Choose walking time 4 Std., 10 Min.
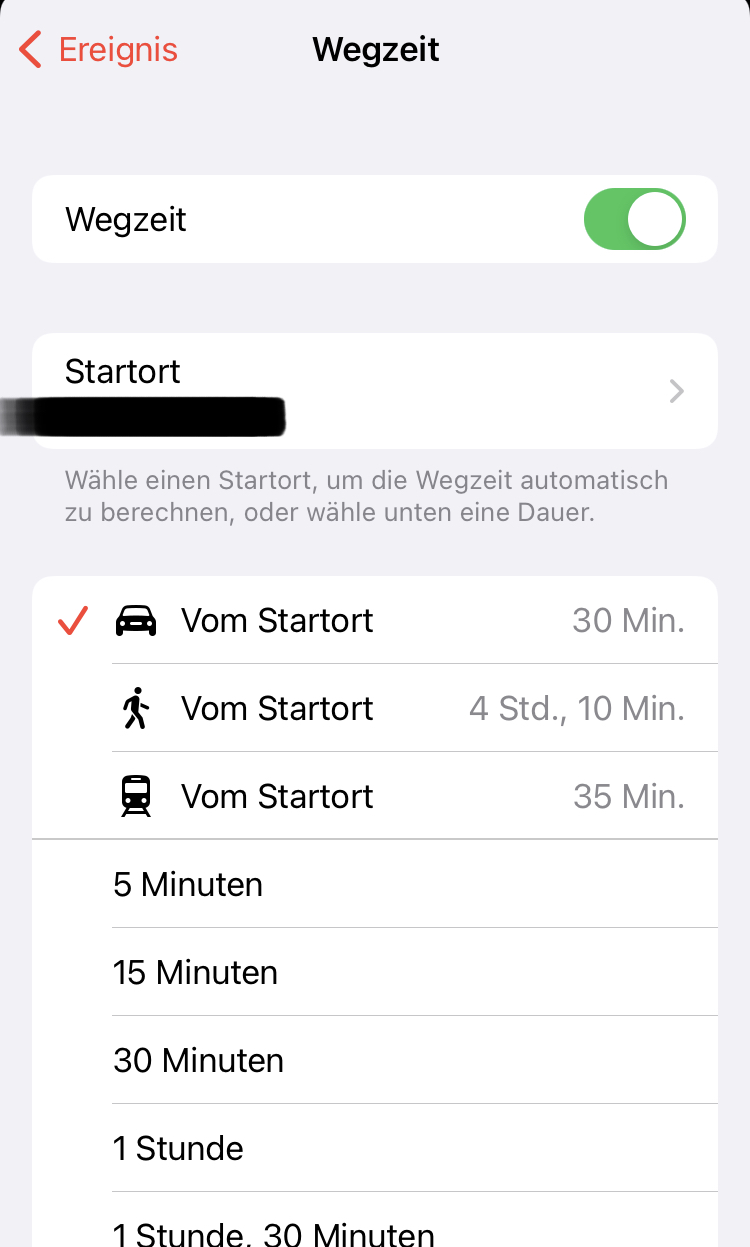The image size is (750, 1247). click(x=375, y=708)
